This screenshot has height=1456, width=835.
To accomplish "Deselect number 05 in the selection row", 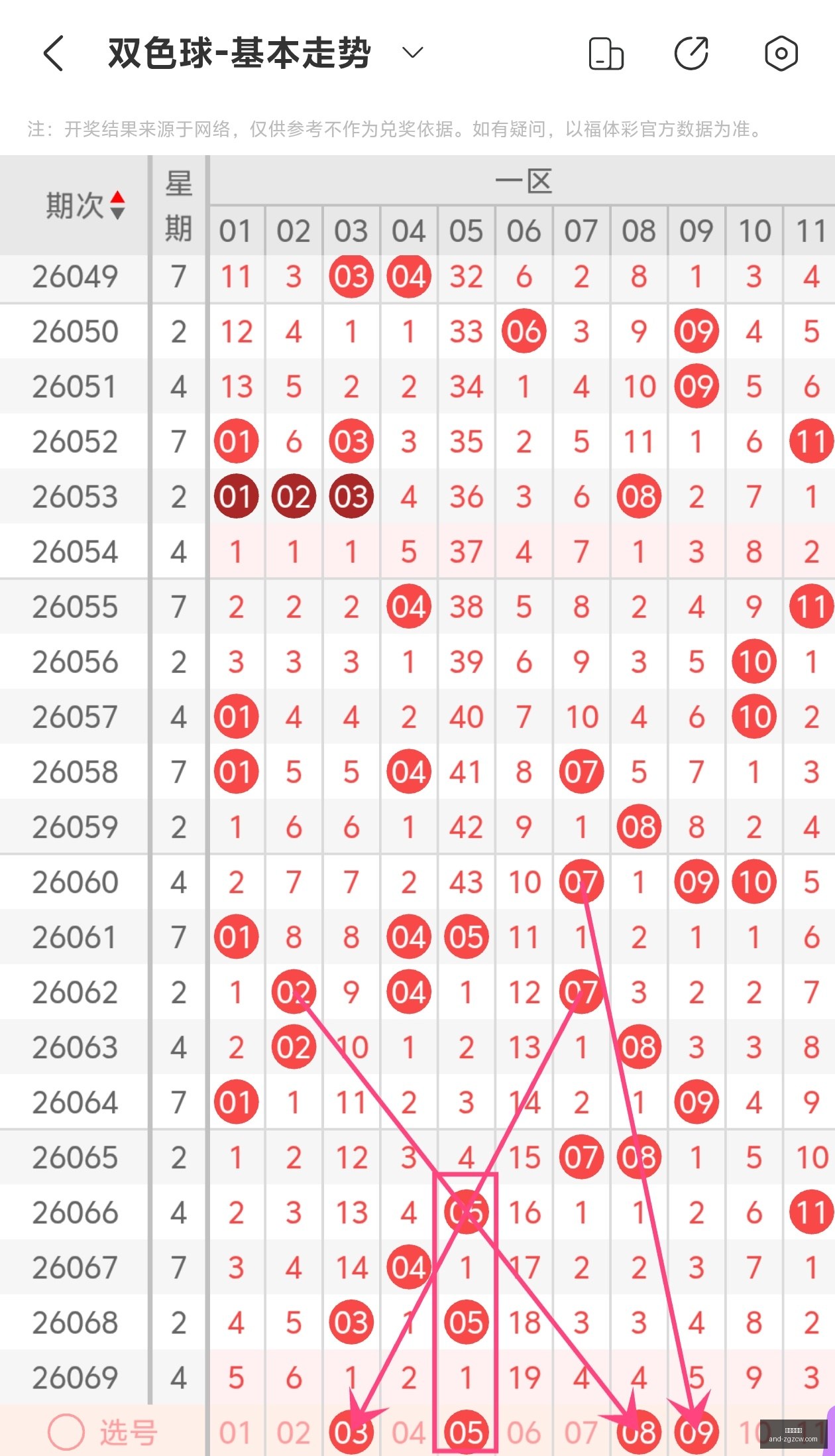I will click(x=466, y=1433).
